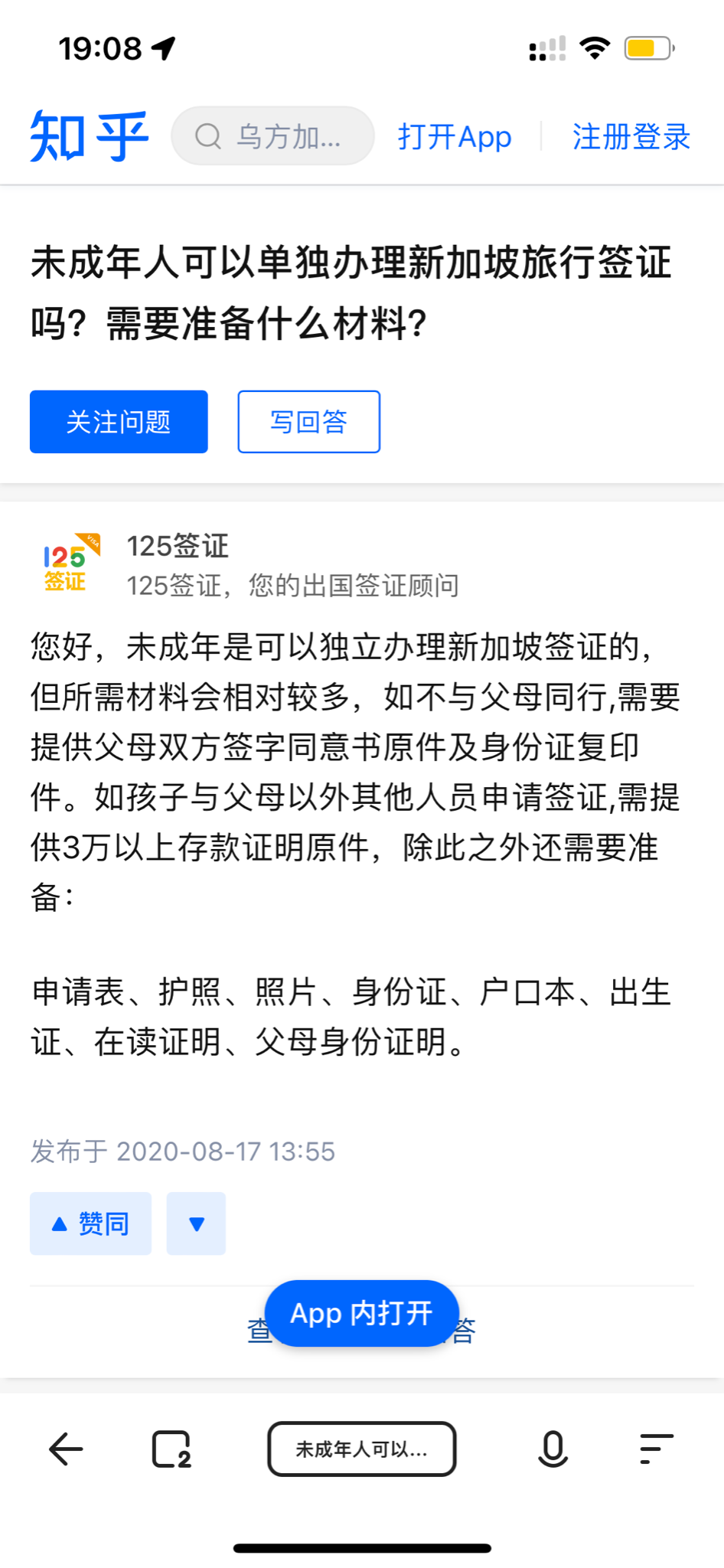
Task: Tap the 知乎 logo to go home
Action: (x=89, y=136)
